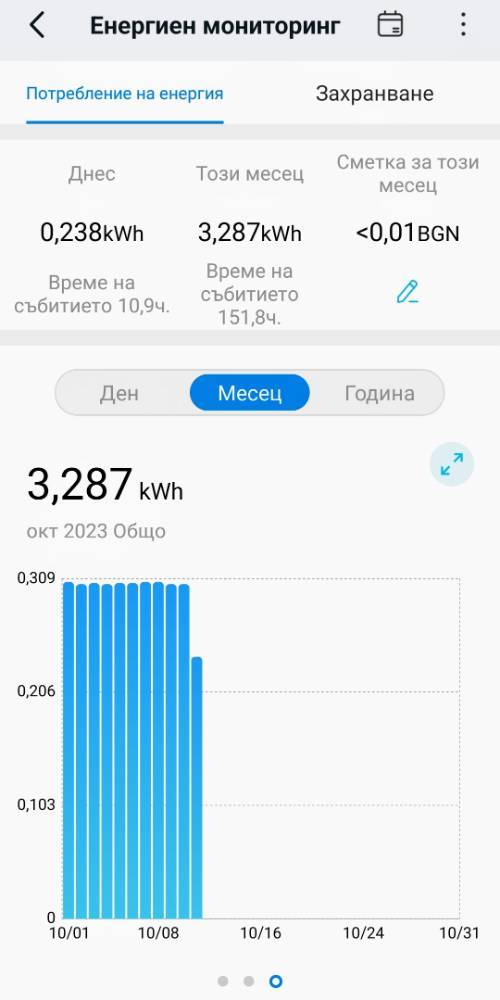This screenshot has width=500, height=1000.
Task: Show the Година chart view
Action: [x=379, y=393]
